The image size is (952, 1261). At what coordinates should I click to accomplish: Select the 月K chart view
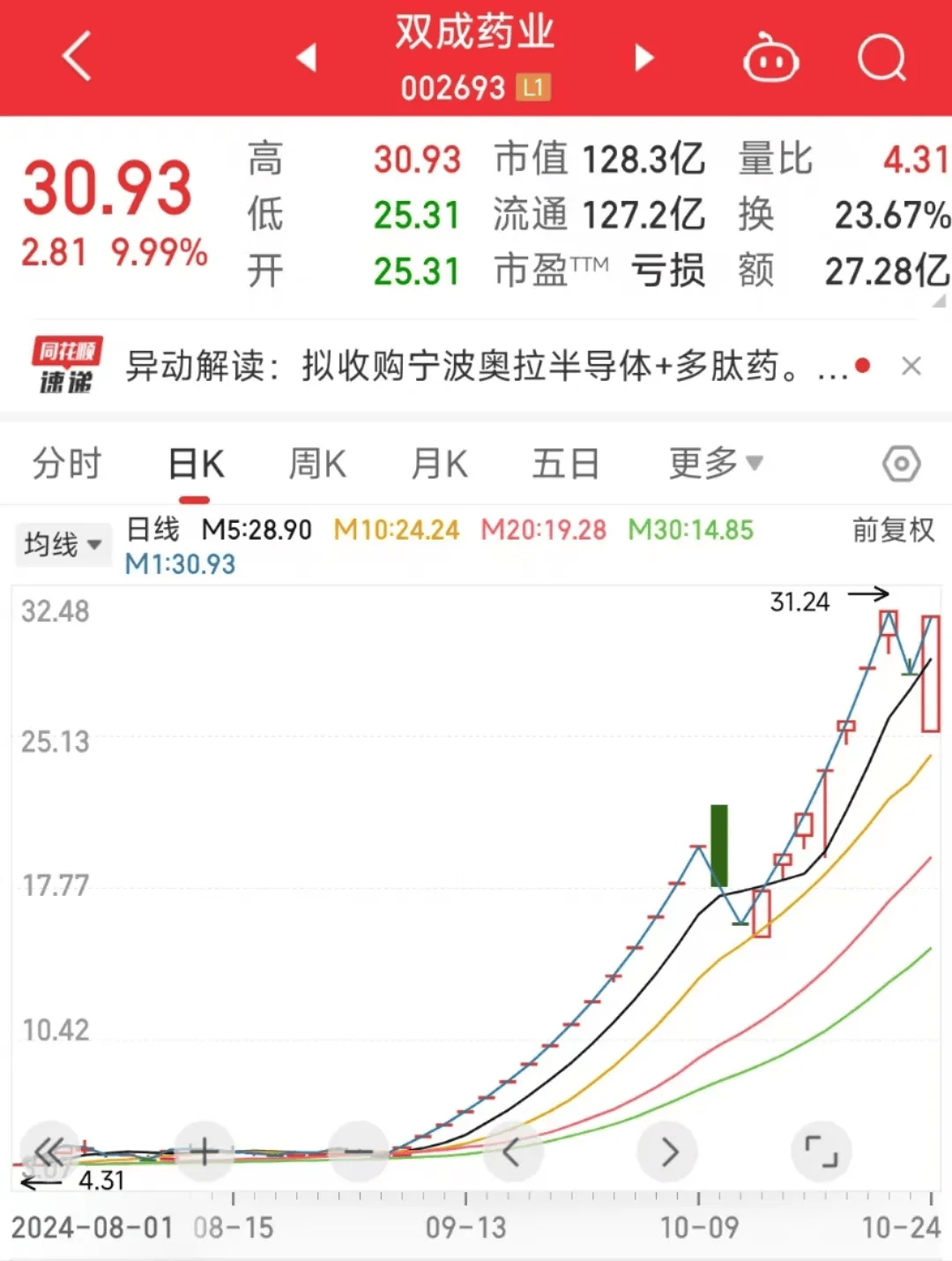pos(438,462)
